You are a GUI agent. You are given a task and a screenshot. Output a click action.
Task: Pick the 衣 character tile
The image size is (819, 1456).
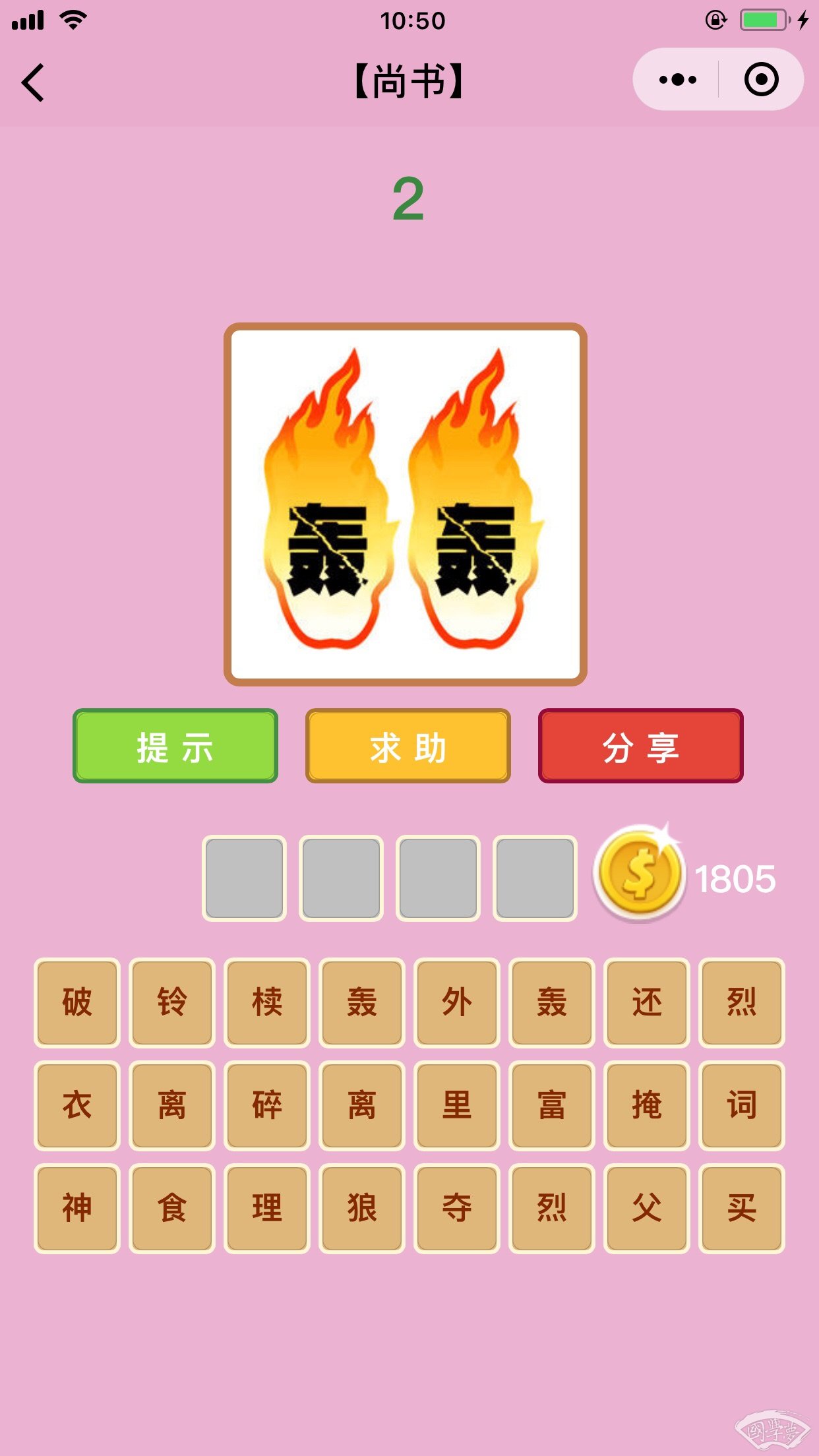(x=77, y=1105)
